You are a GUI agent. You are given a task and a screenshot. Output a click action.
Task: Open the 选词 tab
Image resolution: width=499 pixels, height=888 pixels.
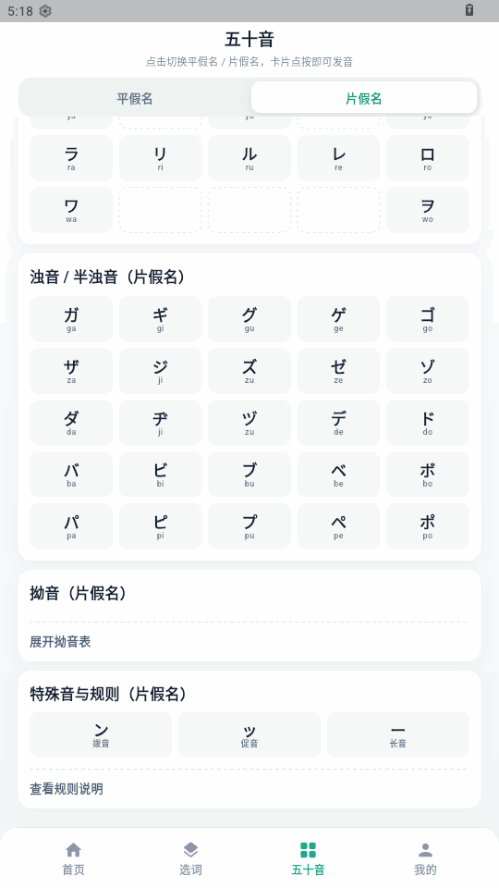191,859
